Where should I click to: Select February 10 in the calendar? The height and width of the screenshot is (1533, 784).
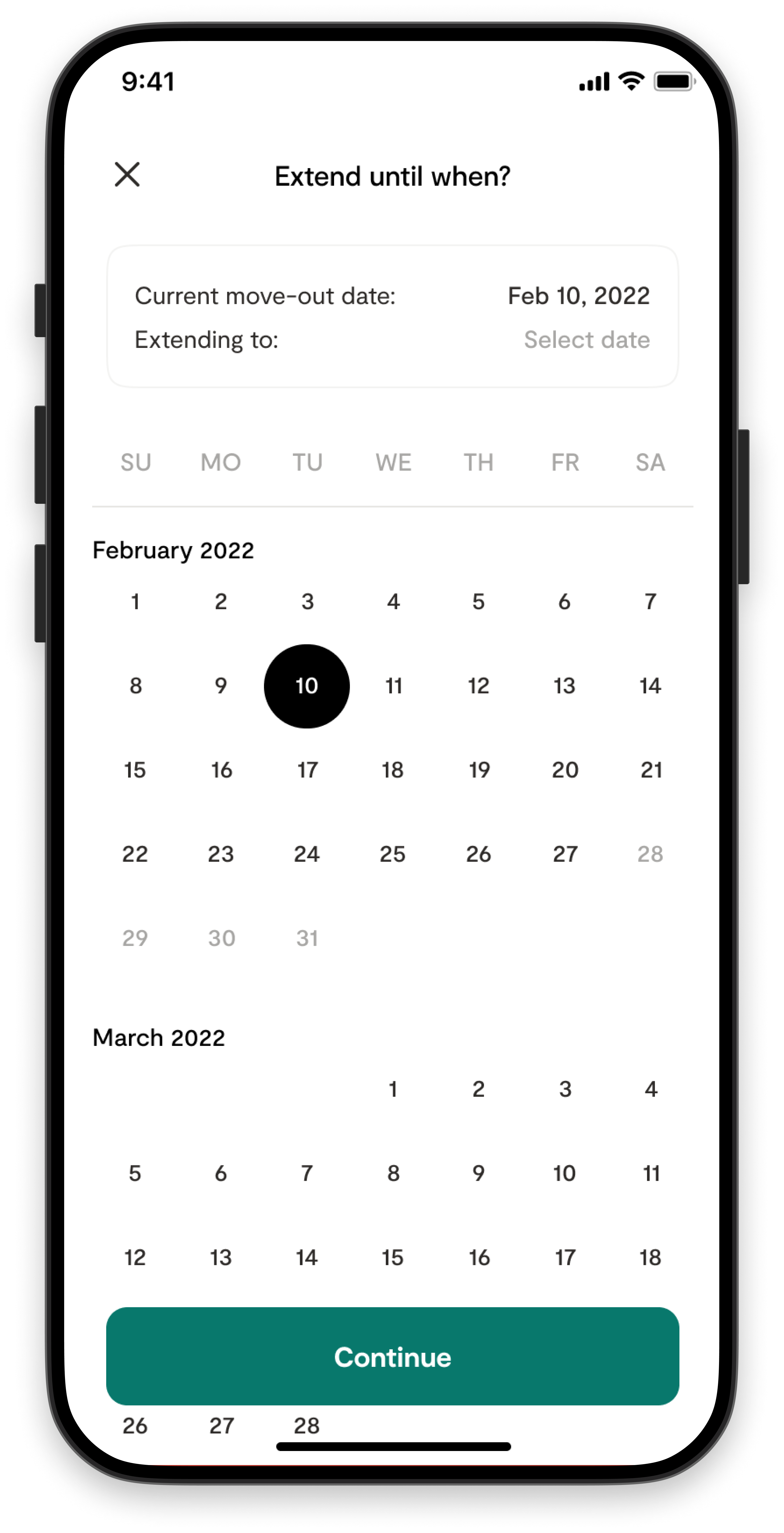point(306,686)
